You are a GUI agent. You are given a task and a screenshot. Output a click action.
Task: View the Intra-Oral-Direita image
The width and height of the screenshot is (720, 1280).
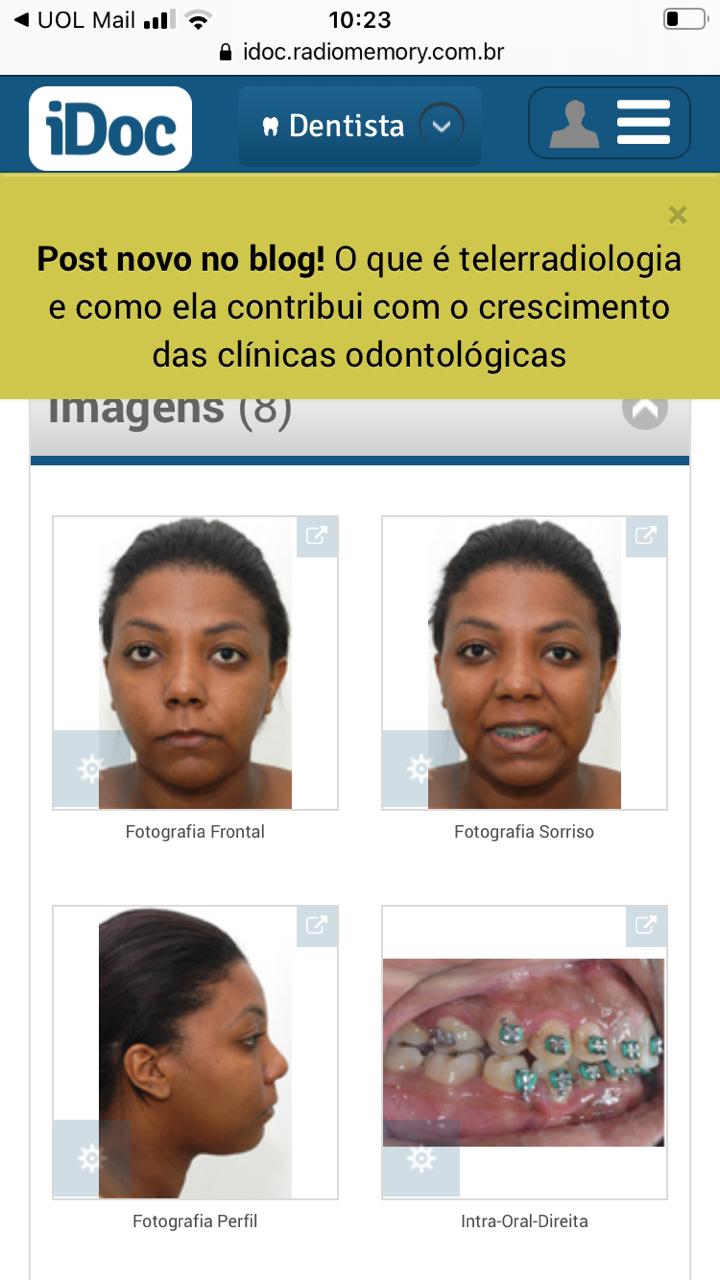(524, 1052)
